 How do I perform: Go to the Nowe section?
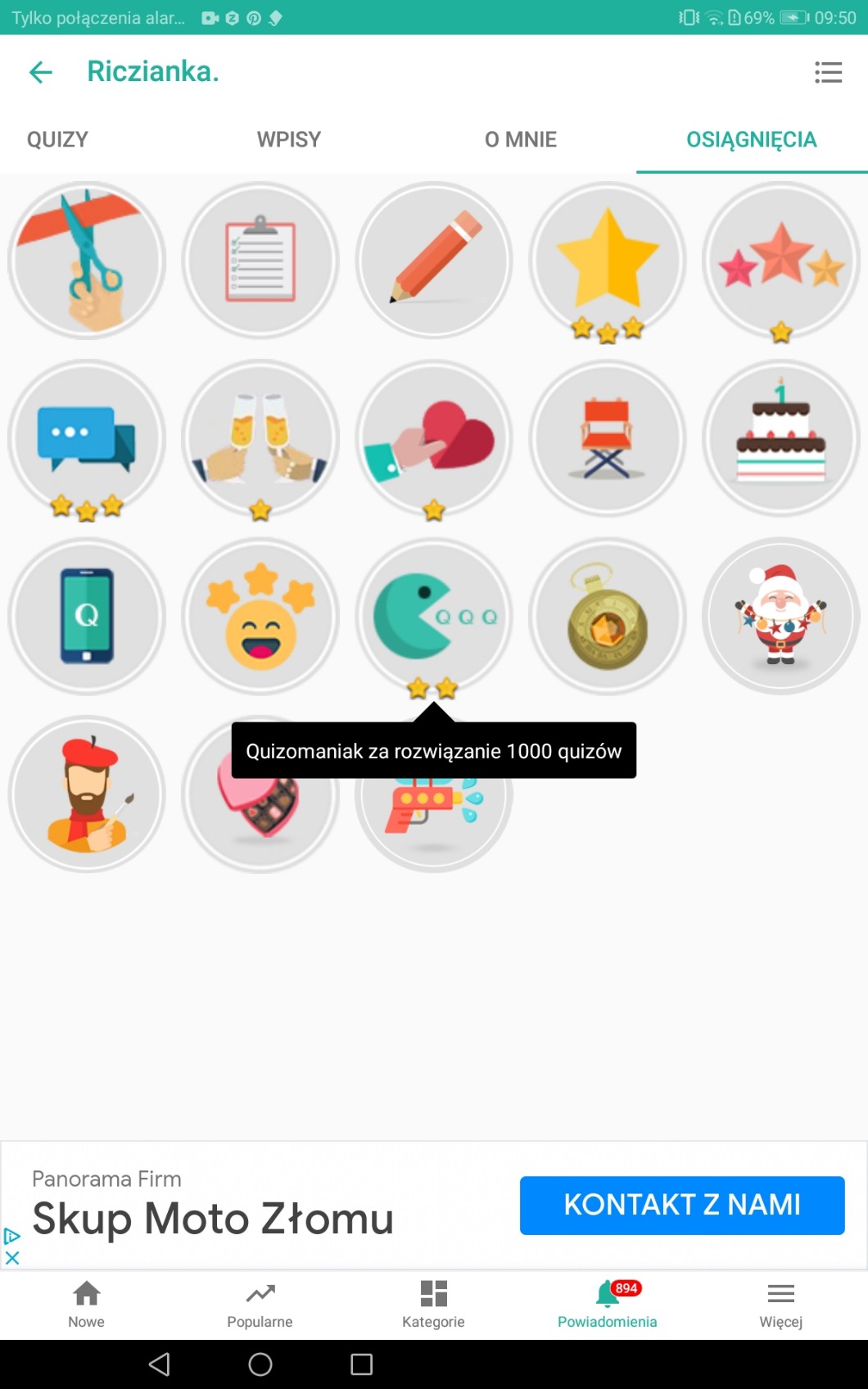(87, 1304)
